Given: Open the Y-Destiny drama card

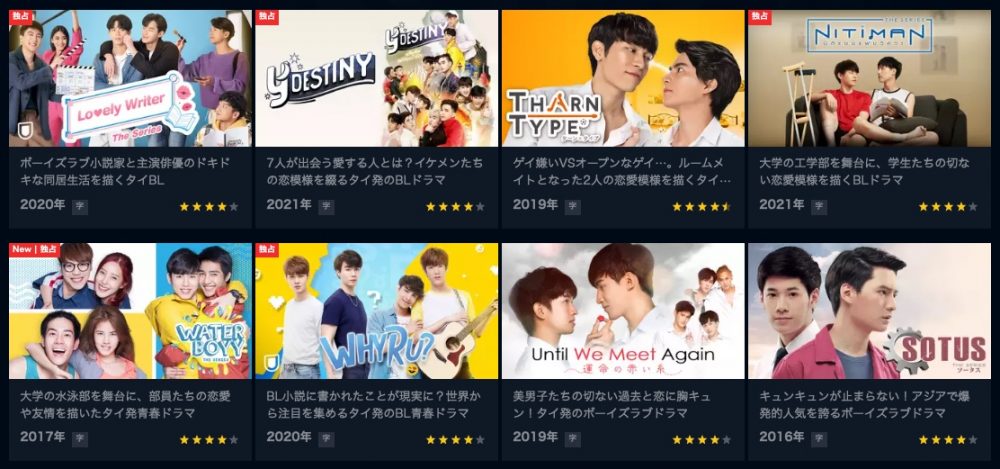Looking at the screenshot, I should [x=376, y=80].
